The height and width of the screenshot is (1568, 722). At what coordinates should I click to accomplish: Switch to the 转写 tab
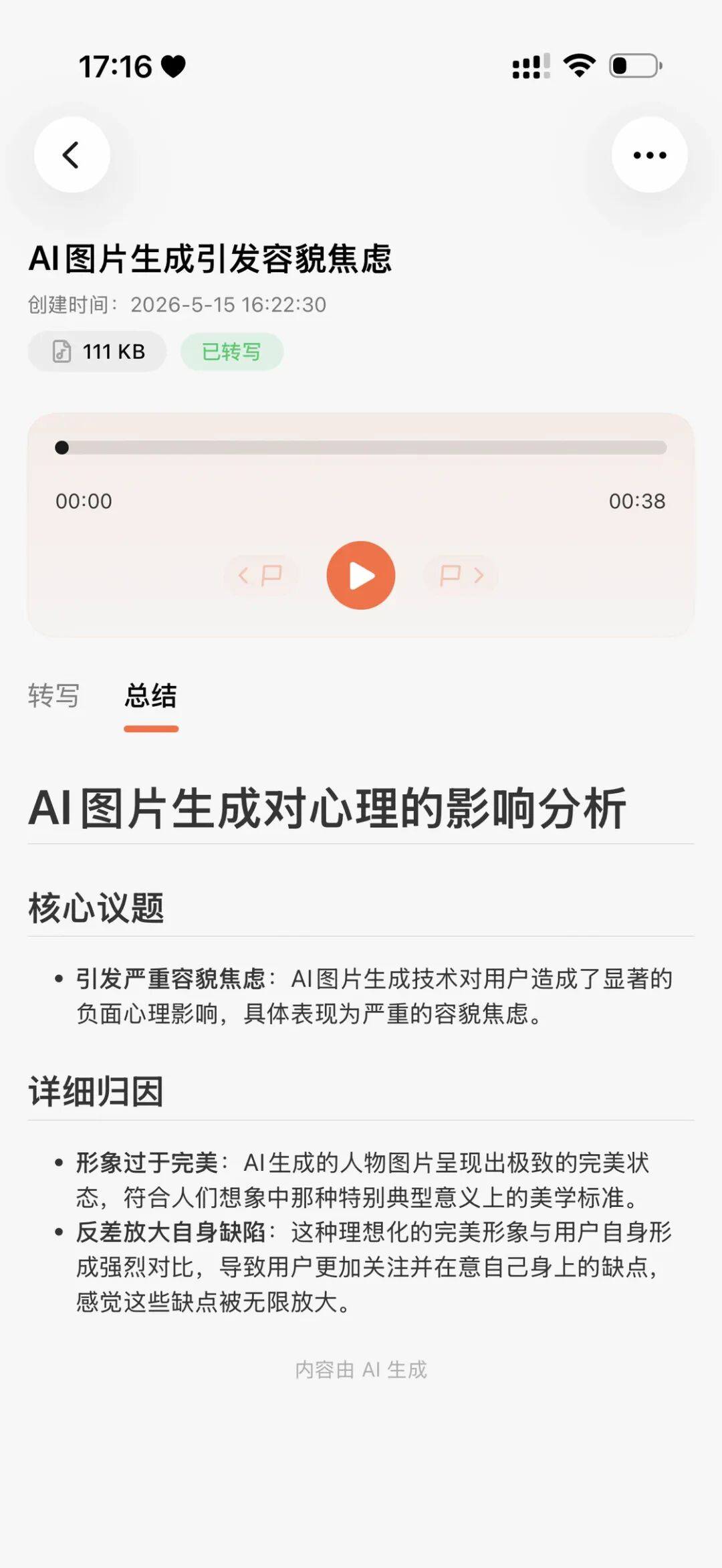[x=53, y=695]
